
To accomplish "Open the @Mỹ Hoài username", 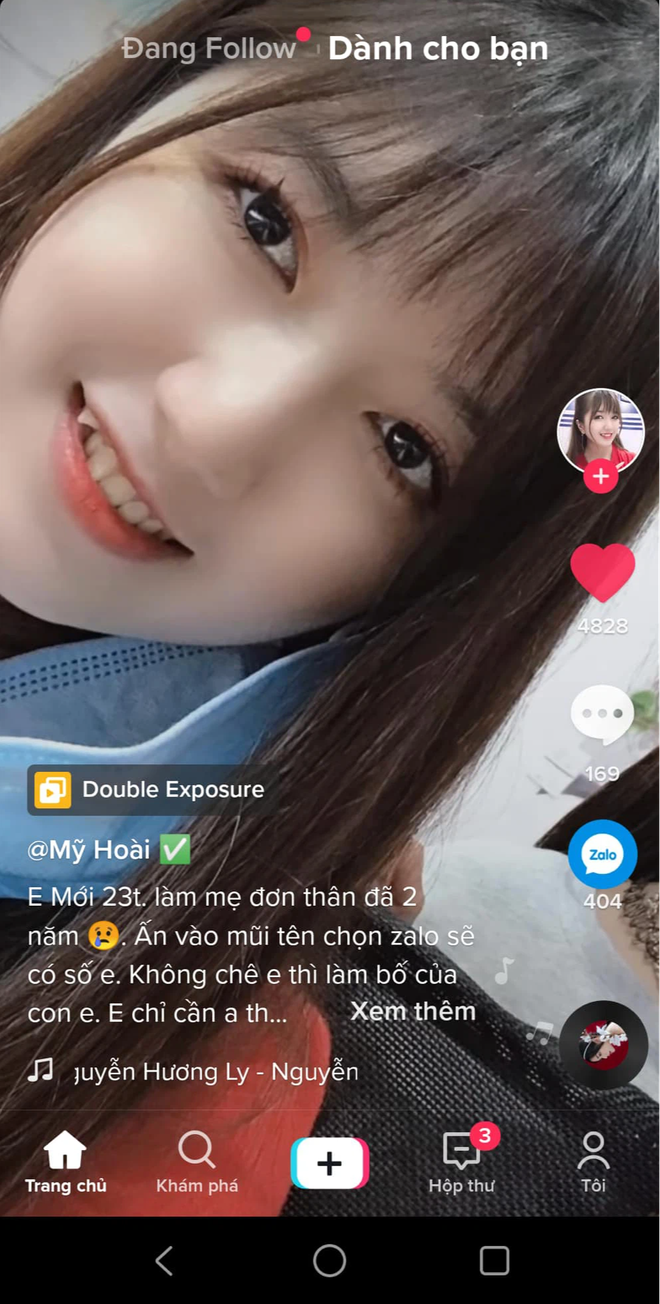I will [89, 850].
